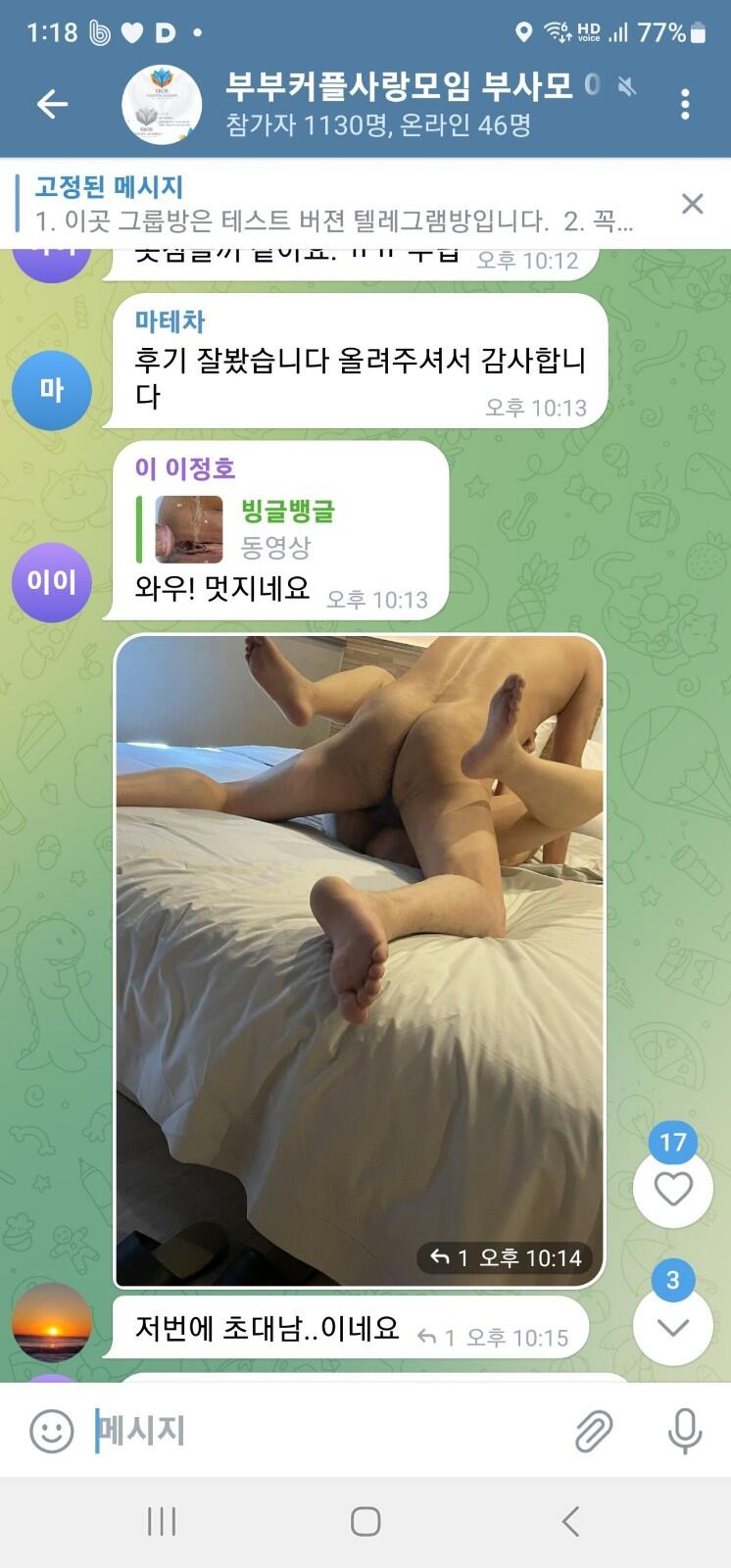Focus the 메시지 input field
This screenshot has width=731, height=1568.
tap(323, 1431)
